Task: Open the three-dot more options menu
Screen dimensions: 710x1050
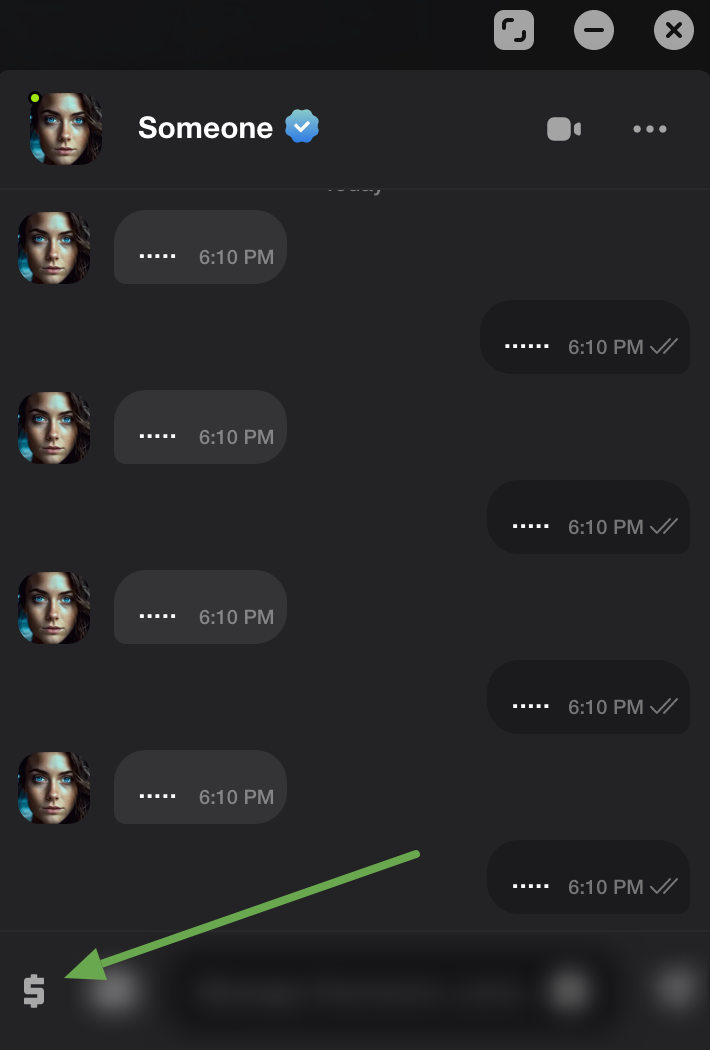Action: (650, 129)
